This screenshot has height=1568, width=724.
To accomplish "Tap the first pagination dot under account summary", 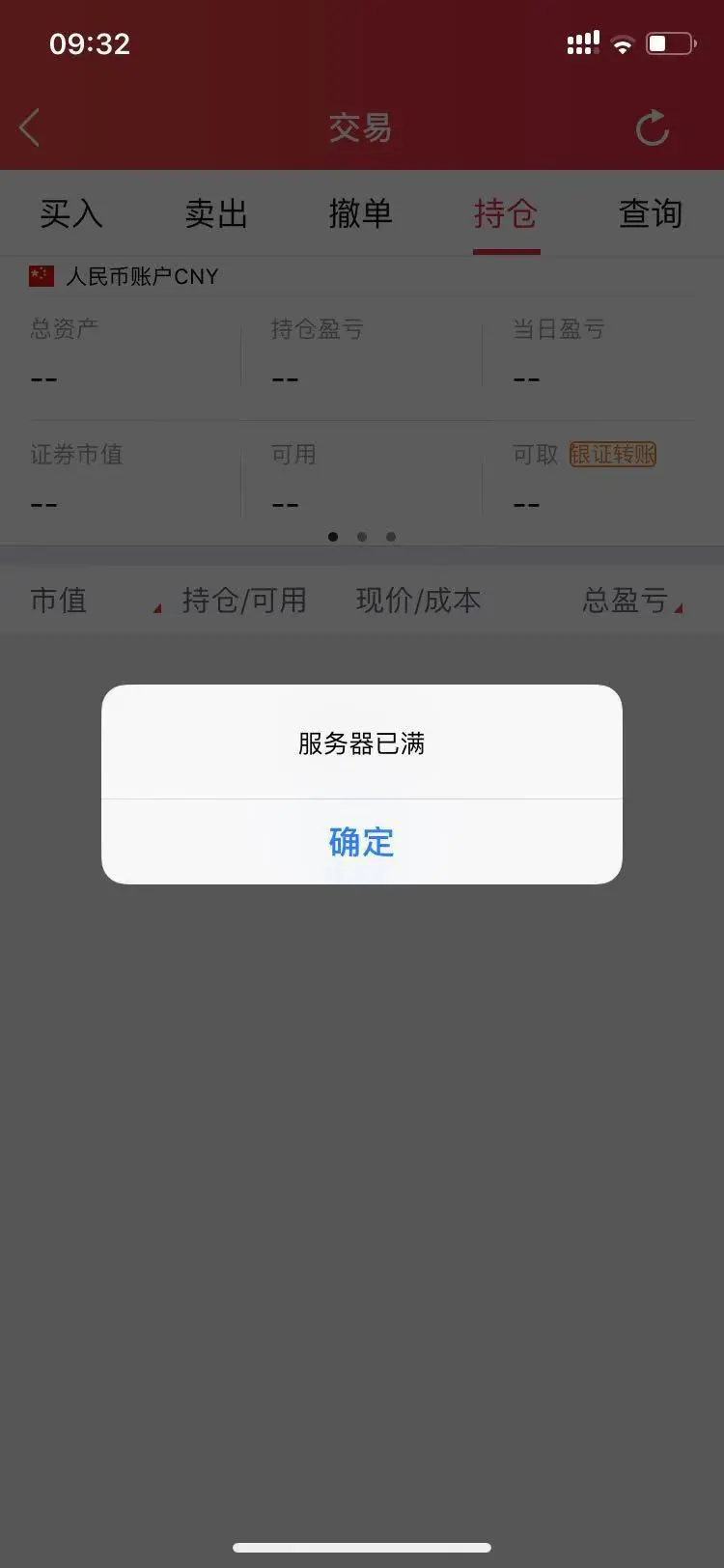I will click(x=333, y=536).
